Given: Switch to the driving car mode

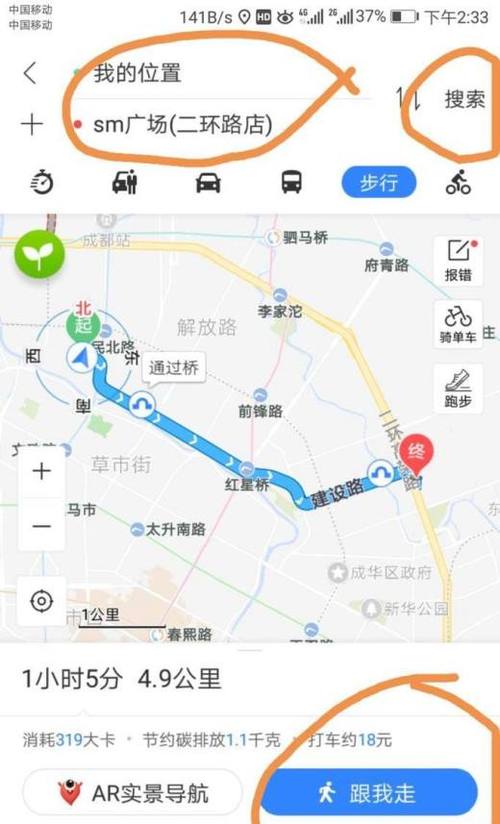Looking at the screenshot, I should point(208,183).
